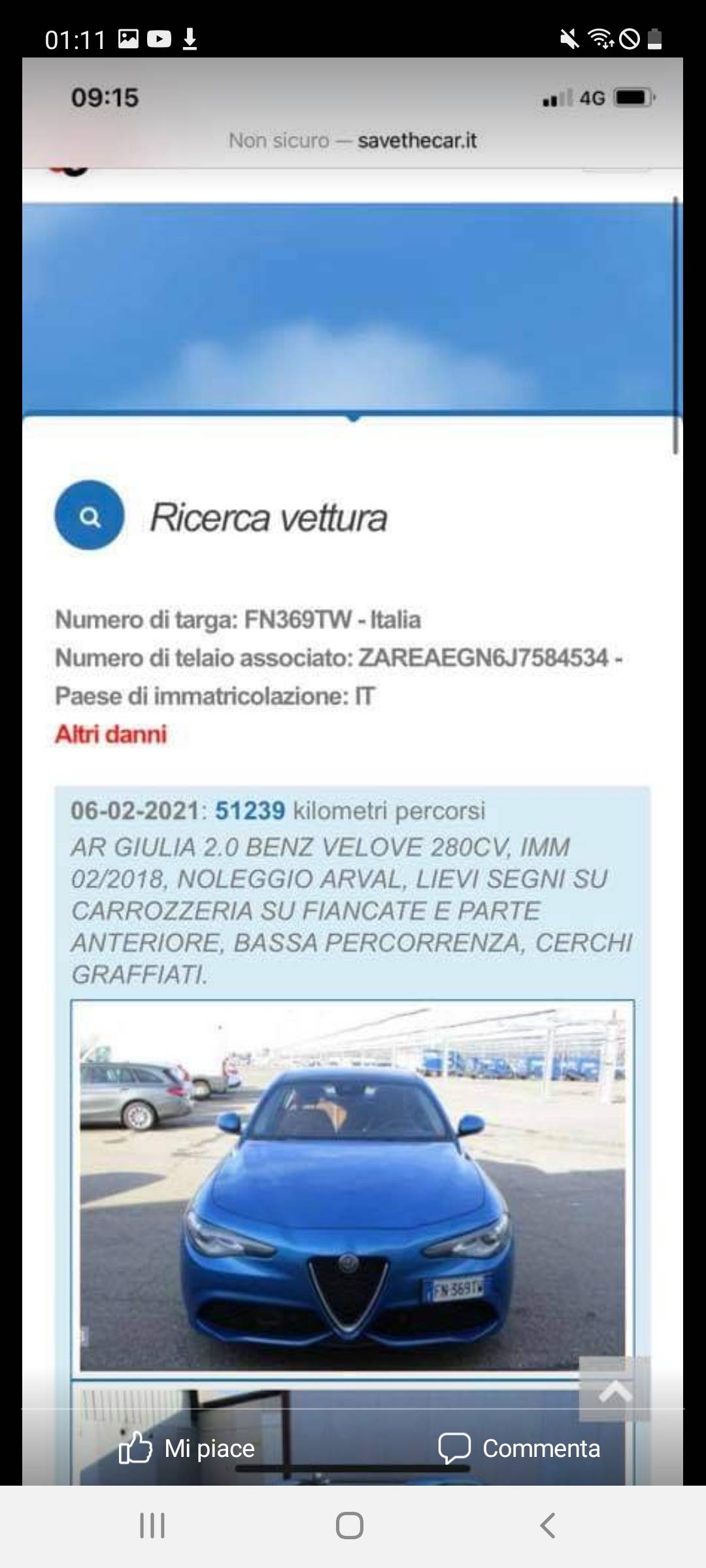Go to the home screen
Image resolution: width=706 pixels, height=1568 pixels.
350,1526
